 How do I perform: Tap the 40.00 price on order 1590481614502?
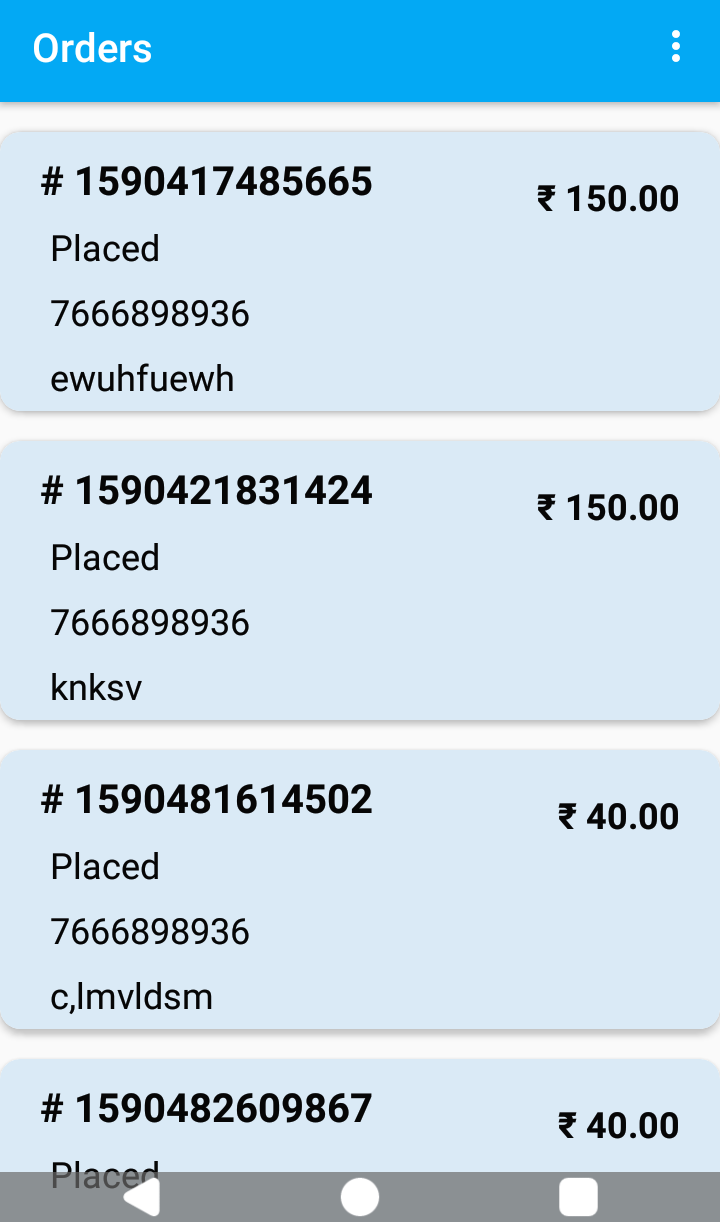coord(619,817)
